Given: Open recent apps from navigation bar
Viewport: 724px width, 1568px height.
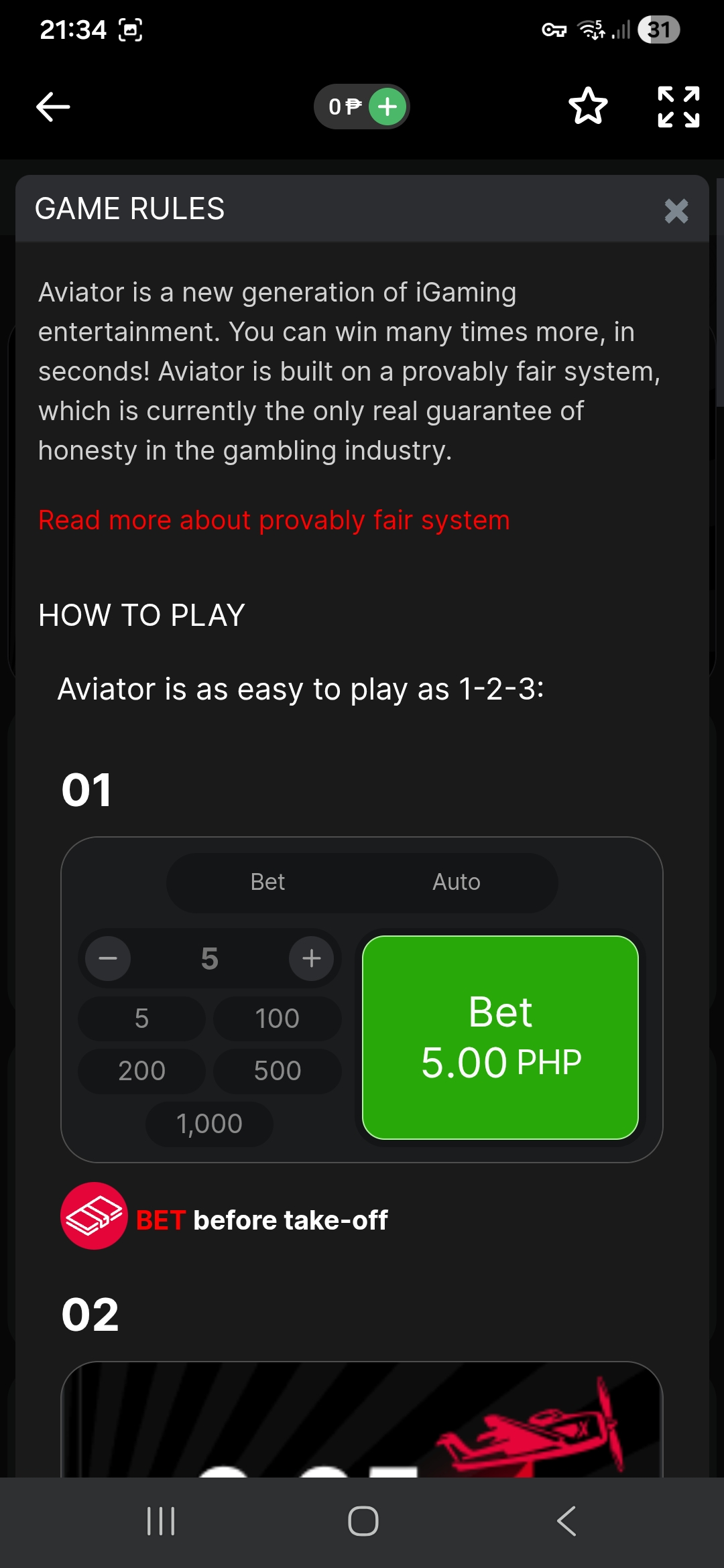Looking at the screenshot, I should point(161,1521).
